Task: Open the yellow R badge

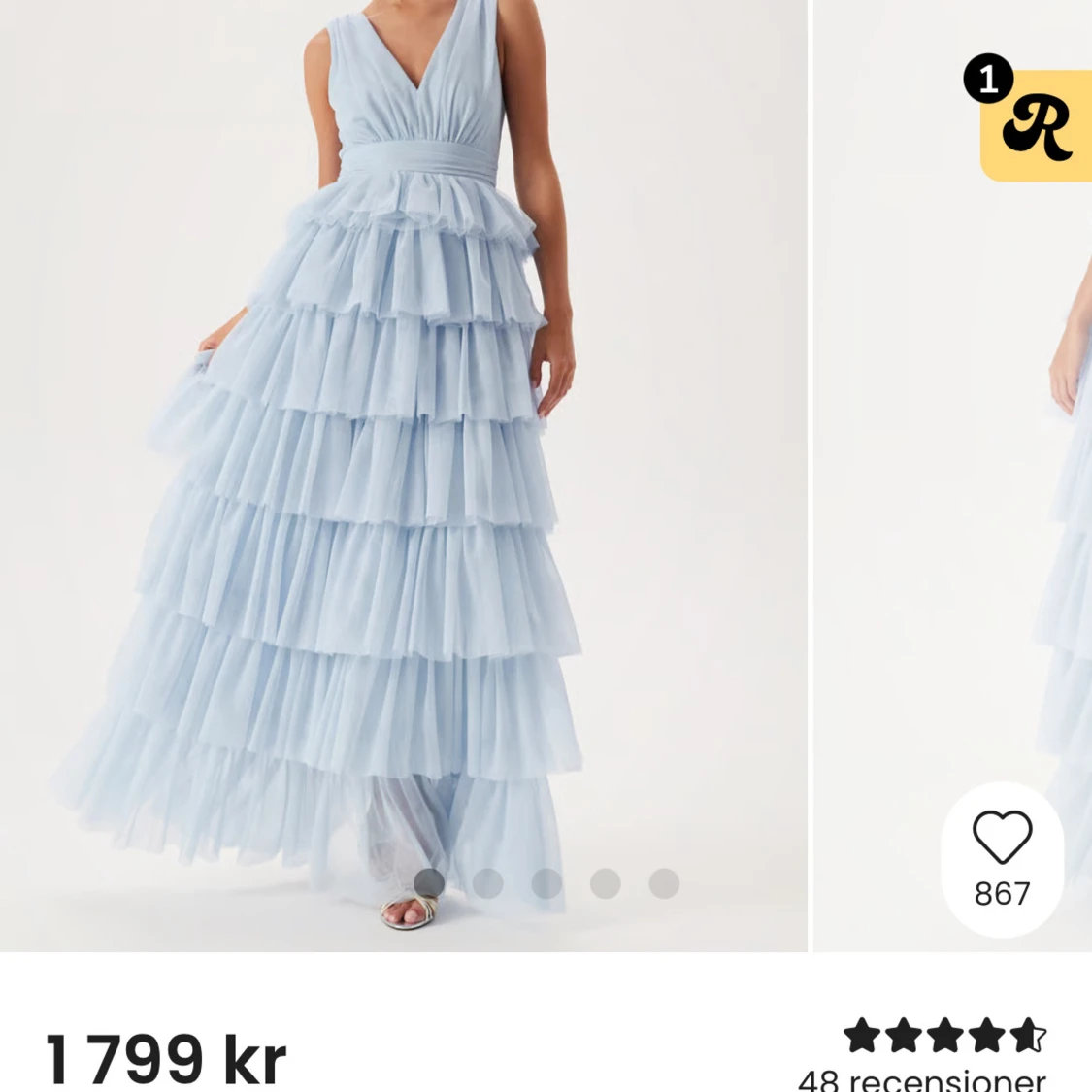Action: [1036, 125]
